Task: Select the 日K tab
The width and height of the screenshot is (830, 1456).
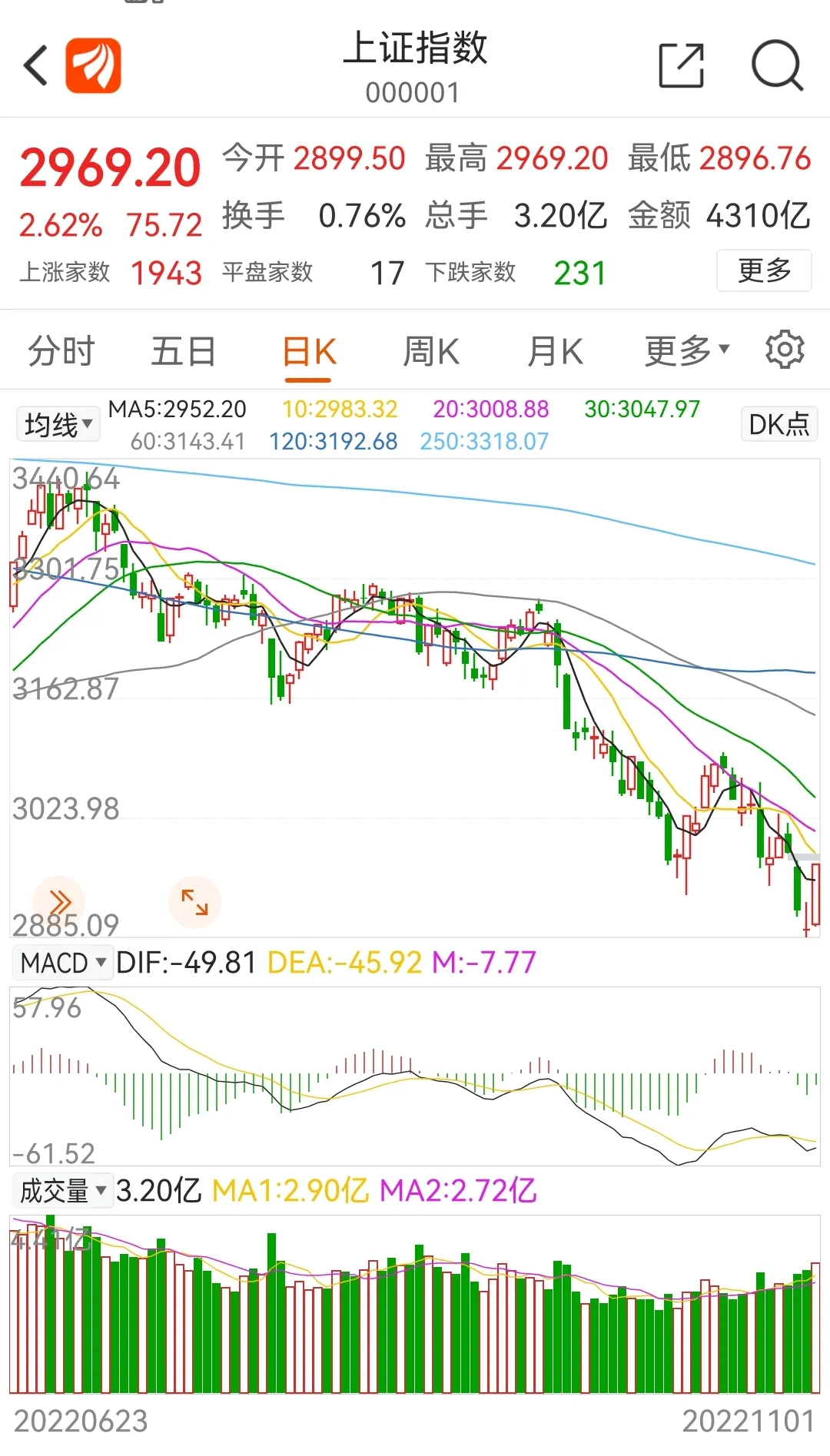Action: pos(309,352)
